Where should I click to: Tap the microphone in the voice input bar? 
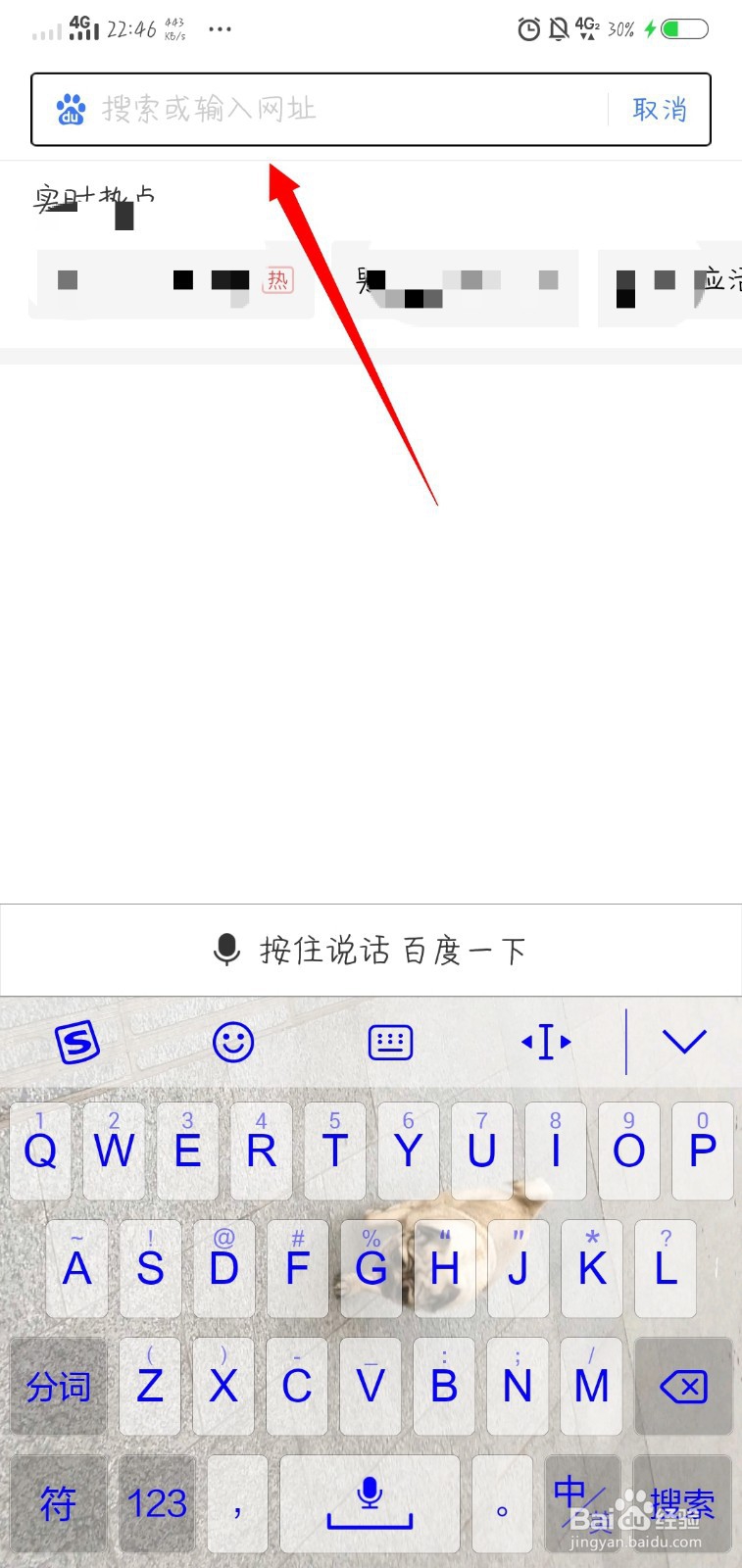click(227, 949)
